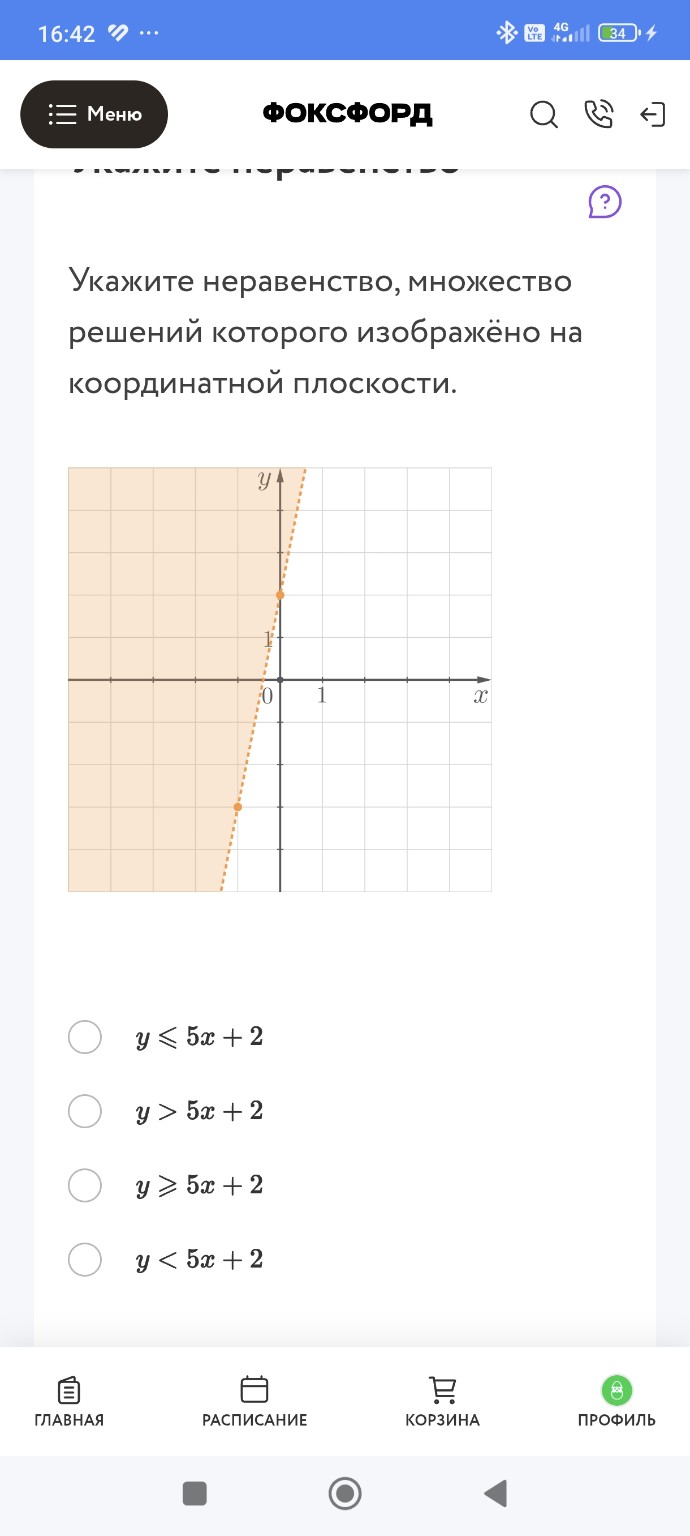The width and height of the screenshot is (690, 1536).
Task: Tap the phone call icon
Action: point(598,115)
